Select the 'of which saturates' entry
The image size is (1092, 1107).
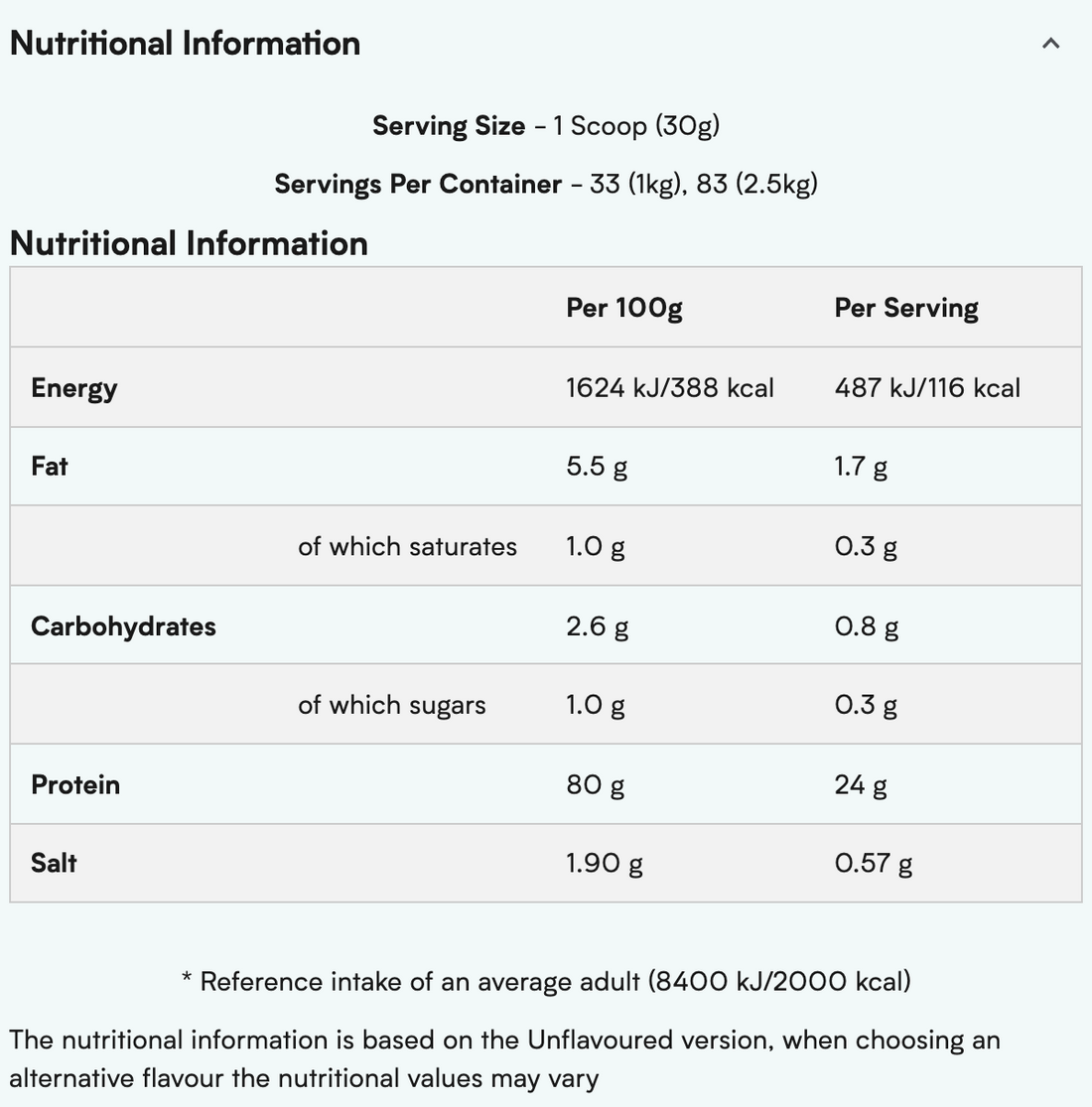[407, 546]
